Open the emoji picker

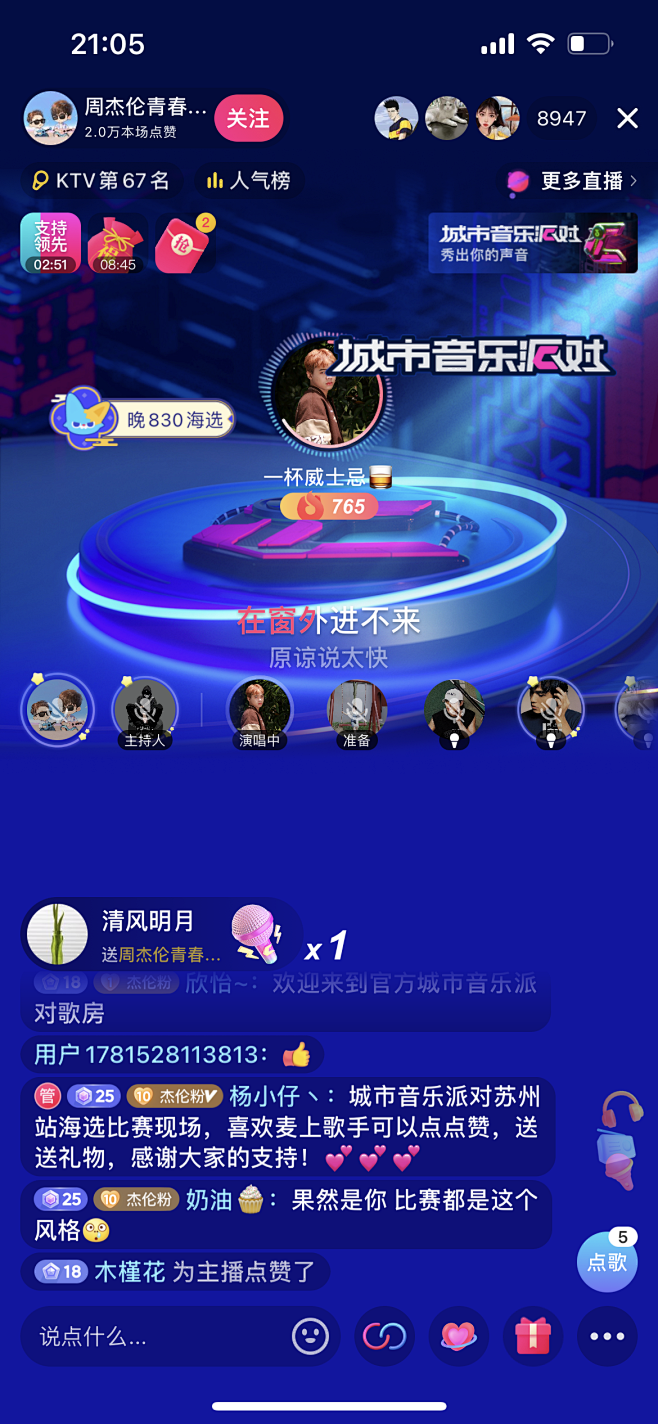(310, 1336)
